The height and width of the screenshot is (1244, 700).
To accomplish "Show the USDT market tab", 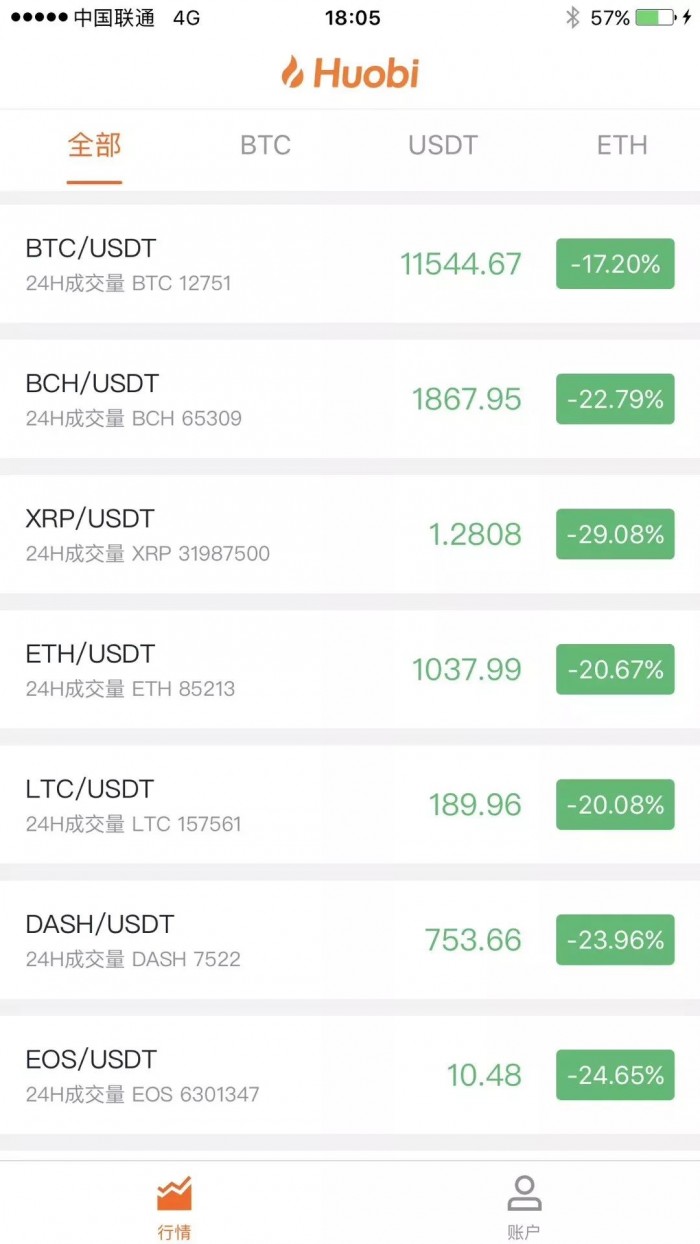I will pos(442,146).
